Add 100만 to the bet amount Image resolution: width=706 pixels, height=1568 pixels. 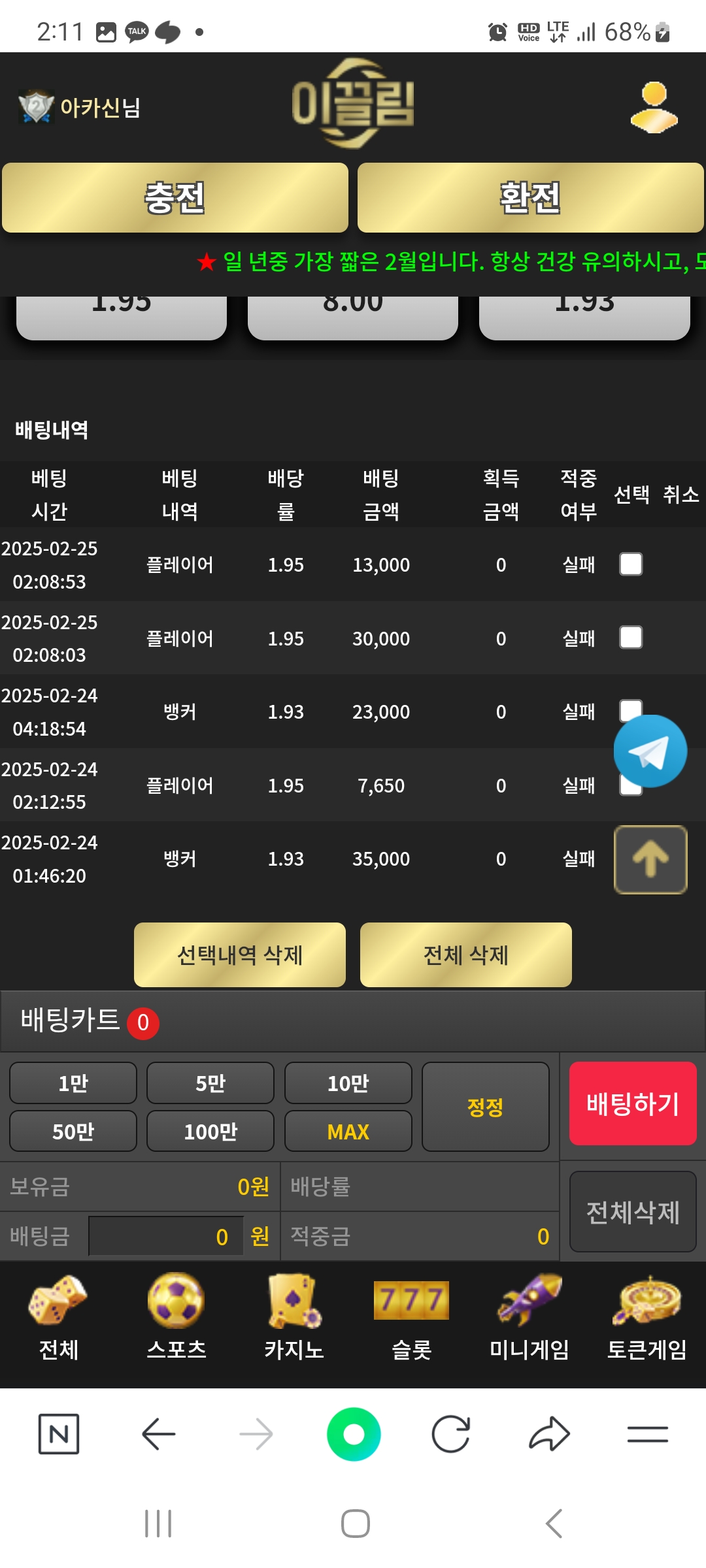210,1132
